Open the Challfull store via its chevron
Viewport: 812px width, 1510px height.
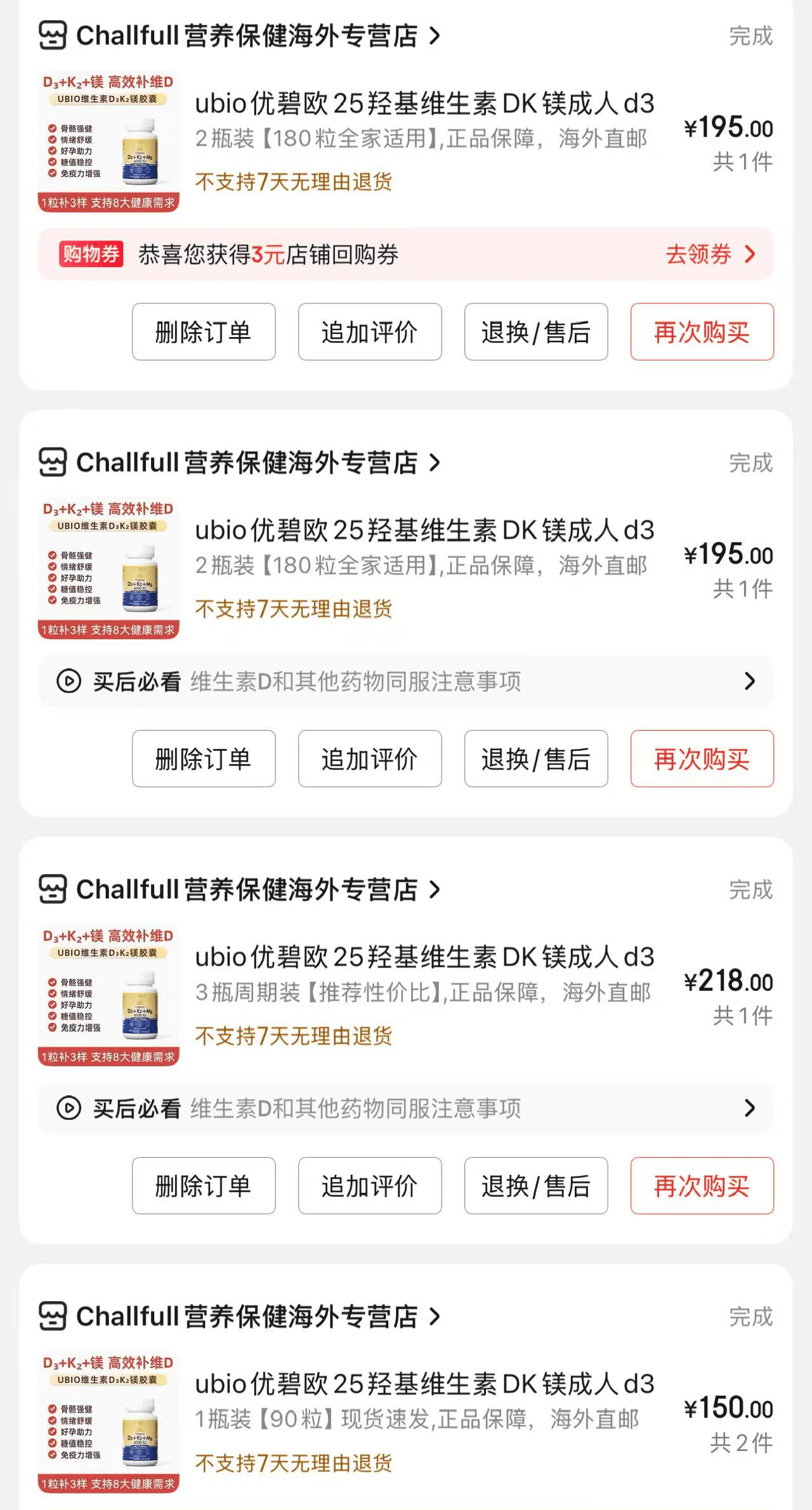(x=435, y=36)
